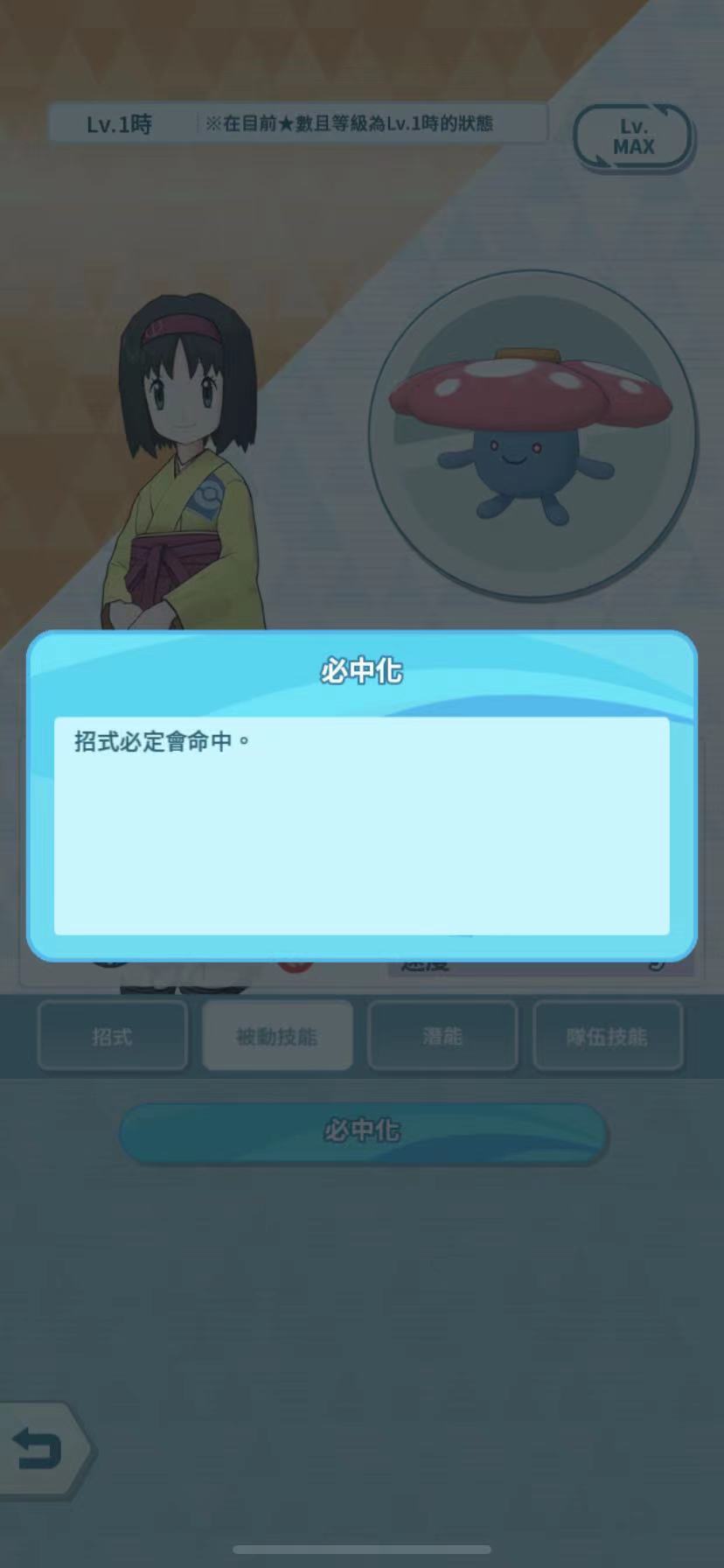The width and height of the screenshot is (724, 1568).
Task: Switch to the 招式 tab
Action: [x=112, y=1036]
